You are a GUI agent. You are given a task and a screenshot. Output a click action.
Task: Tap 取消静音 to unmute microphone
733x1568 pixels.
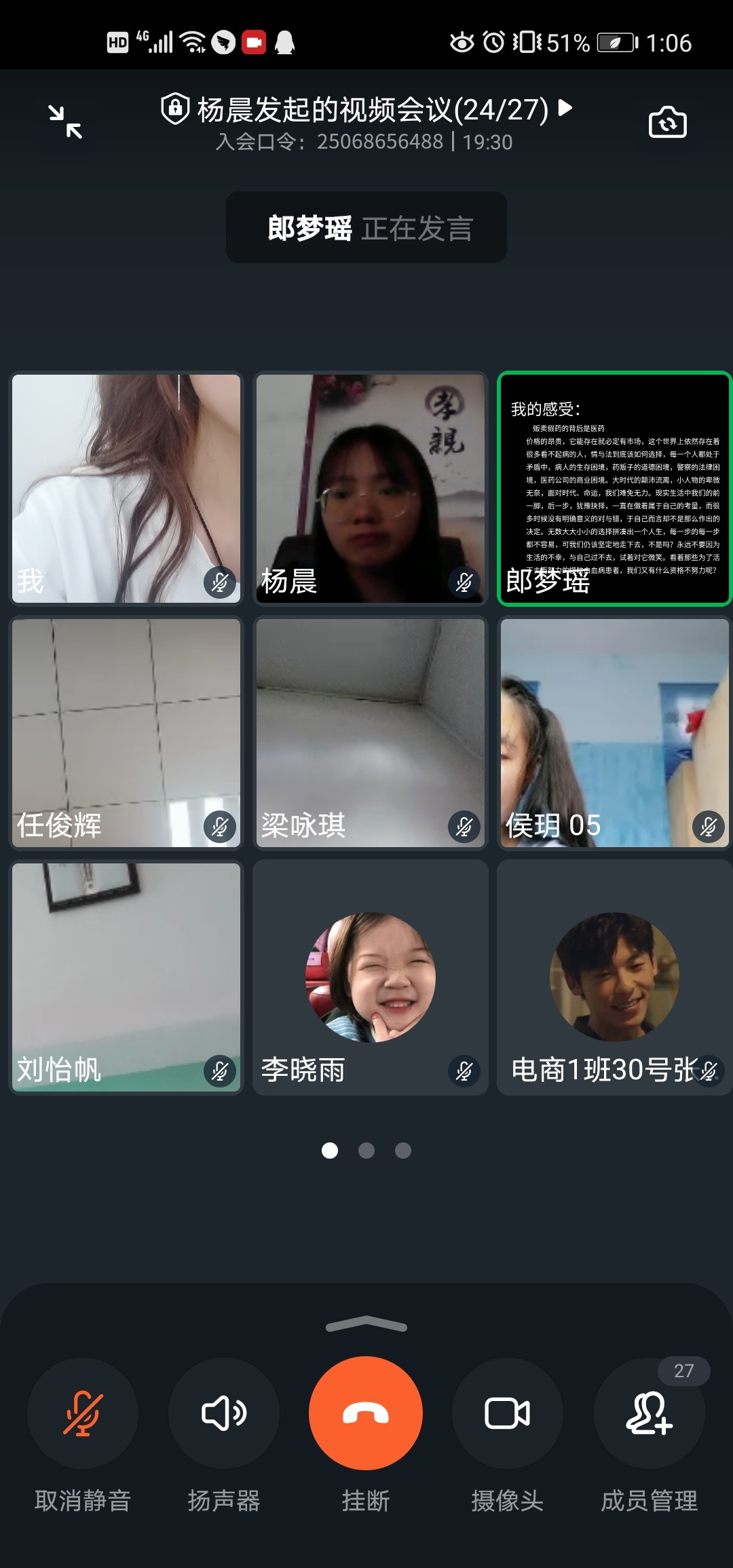click(x=83, y=1413)
